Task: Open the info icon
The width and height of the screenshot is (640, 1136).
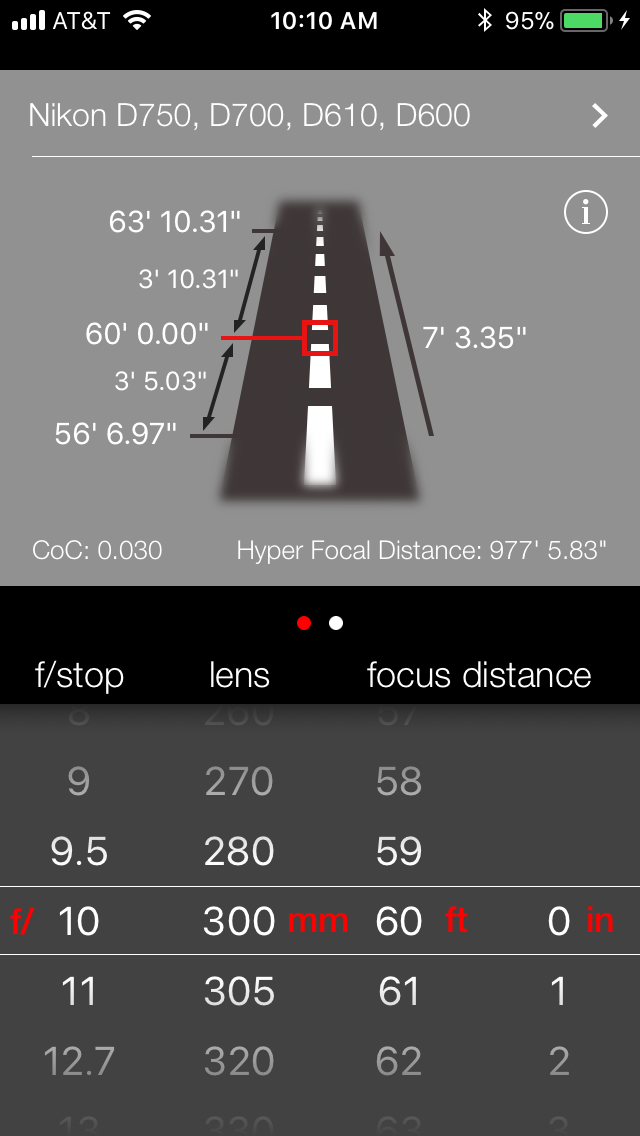Action: tap(585, 212)
